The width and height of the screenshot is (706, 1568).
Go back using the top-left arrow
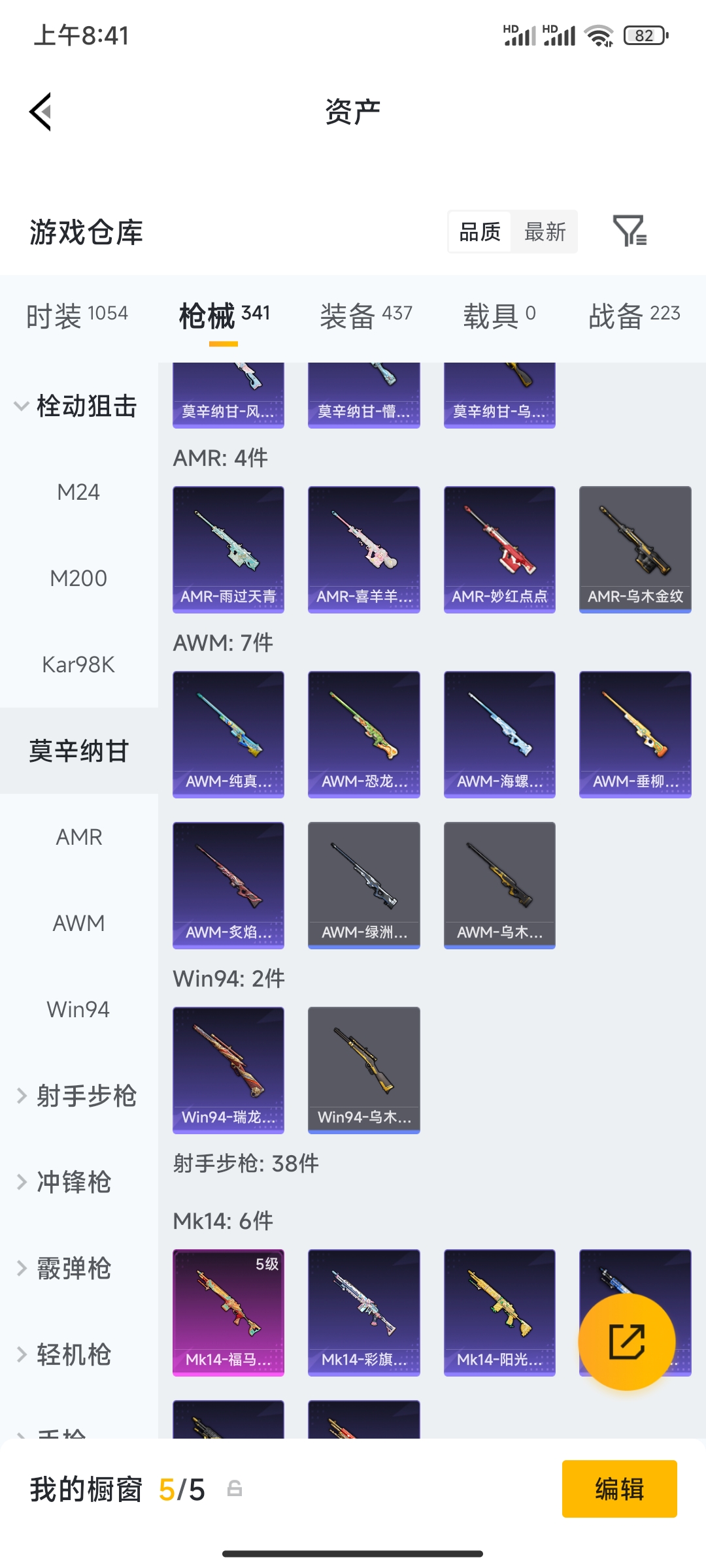(41, 112)
